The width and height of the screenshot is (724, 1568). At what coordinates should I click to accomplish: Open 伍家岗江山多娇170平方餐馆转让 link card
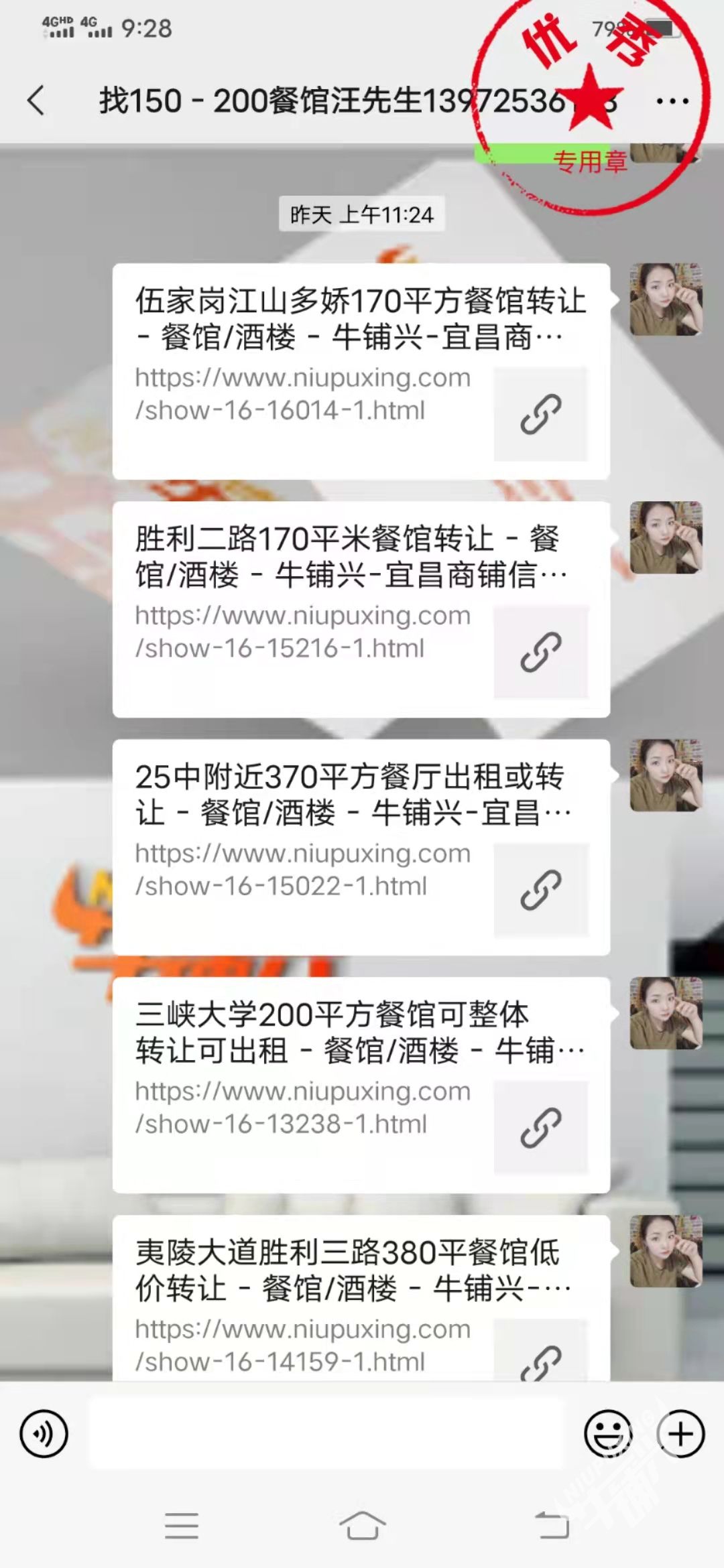[x=361, y=371]
